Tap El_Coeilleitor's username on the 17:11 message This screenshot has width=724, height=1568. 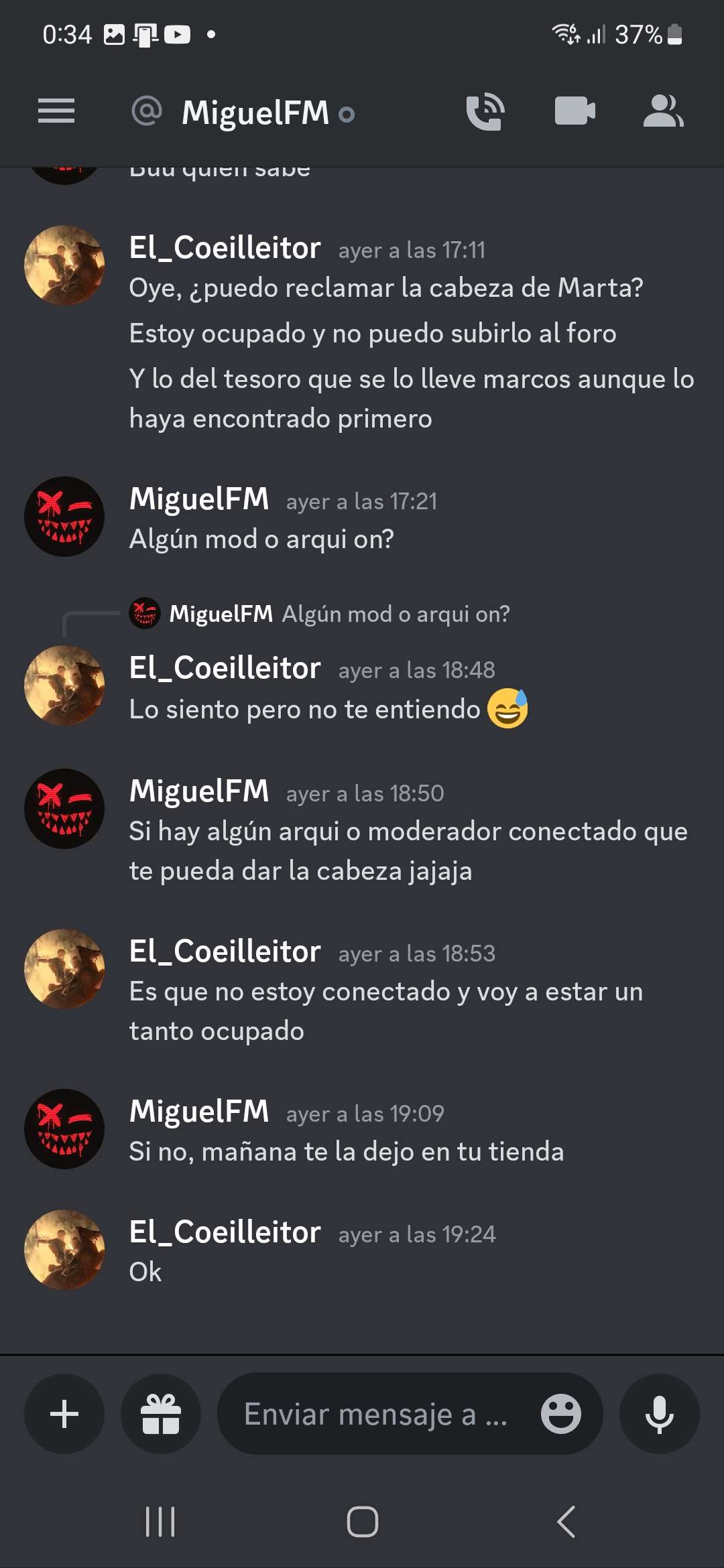pyautogui.click(x=225, y=249)
